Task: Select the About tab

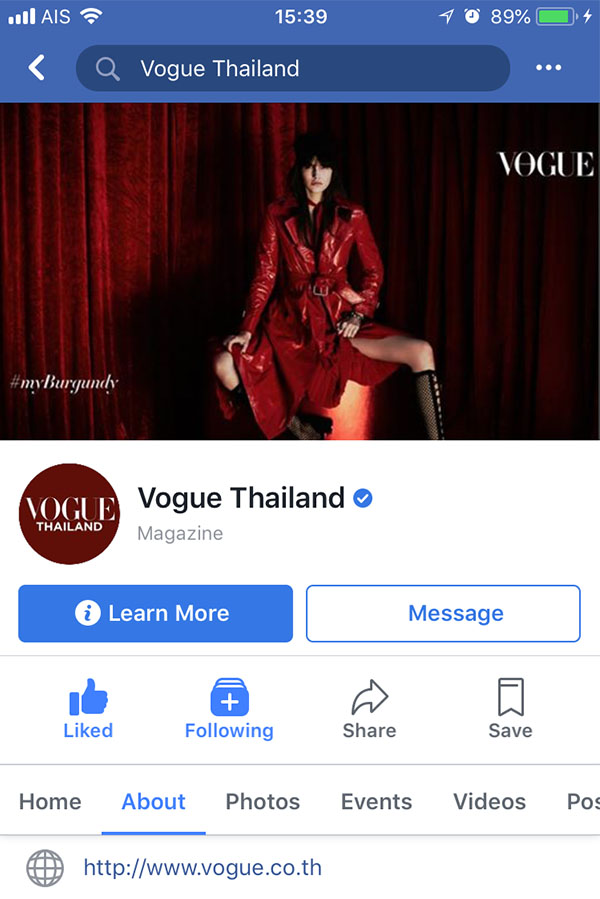Action: coord(153,801)
